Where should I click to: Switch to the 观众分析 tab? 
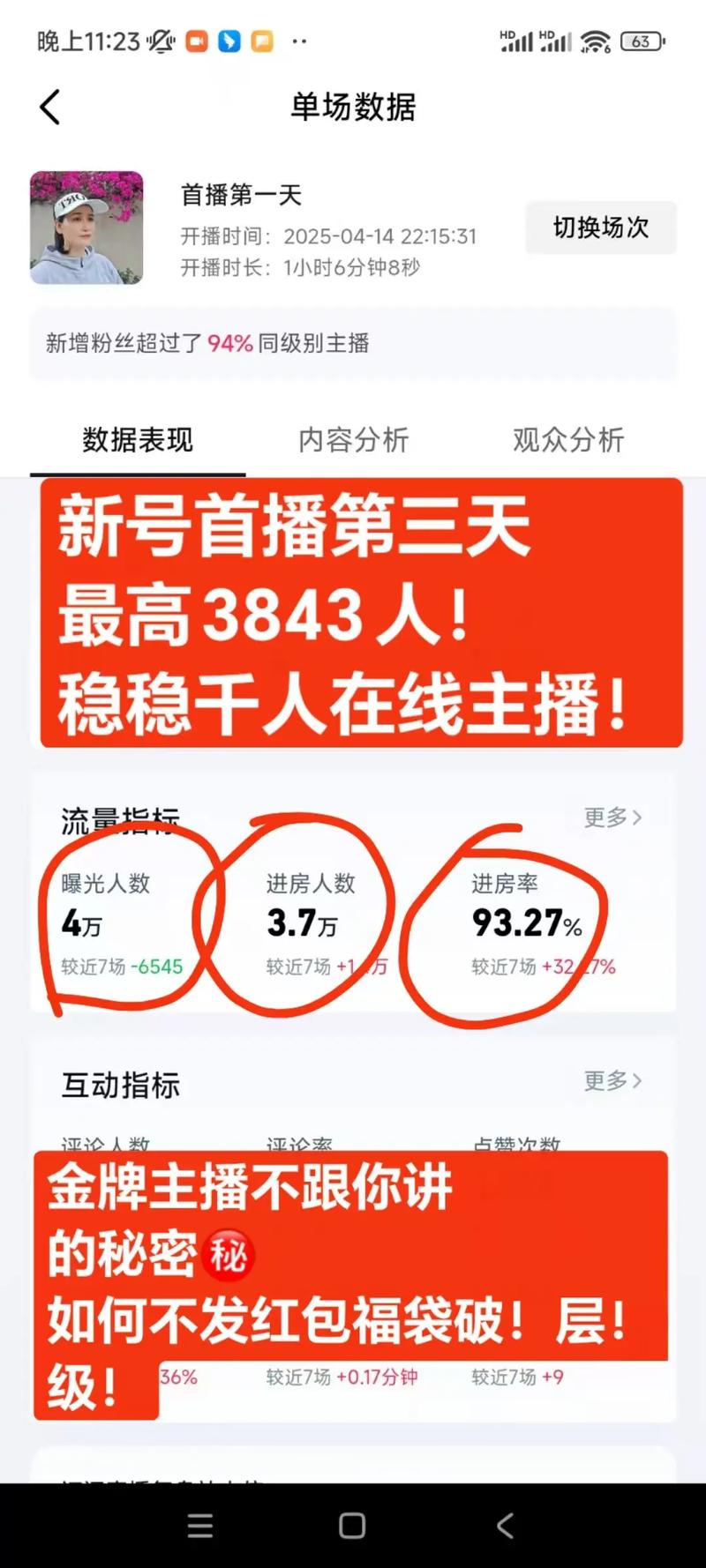pyautogui.click(x=569, y=439)
